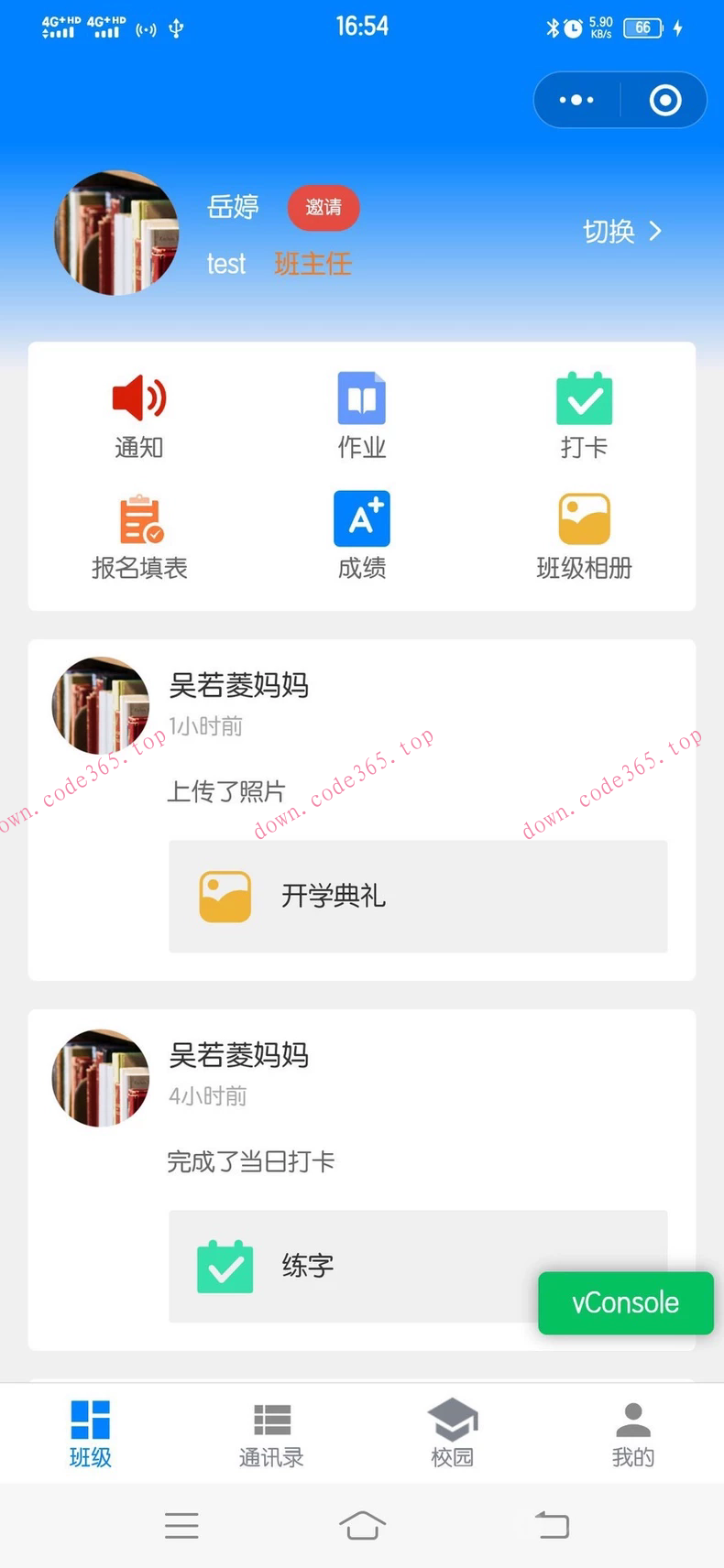Image resolution: width=724 pixels, height=1568 pixels.
Task: Switch to the 班级 tab
Action: 90,1433
